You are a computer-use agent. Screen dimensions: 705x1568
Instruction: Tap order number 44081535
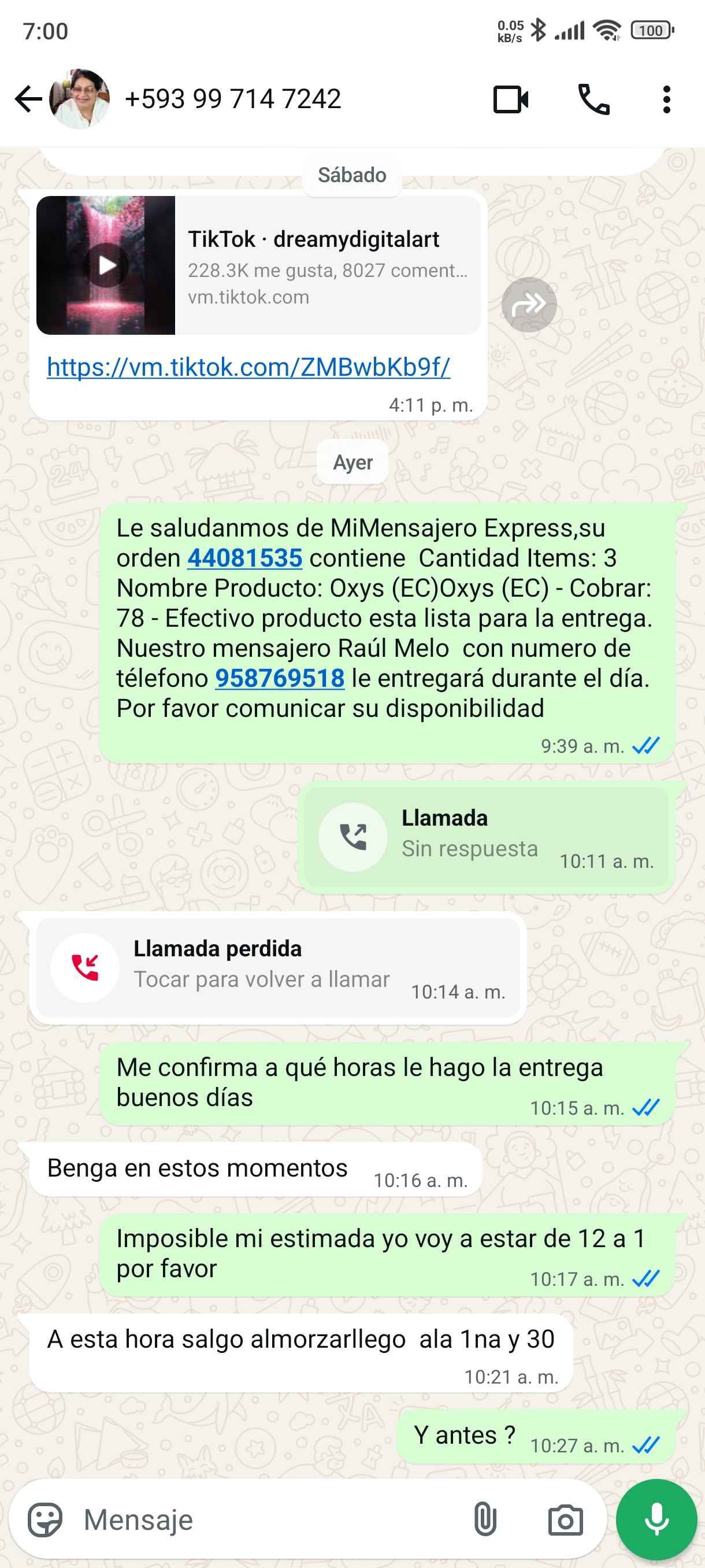coord(244,558)
